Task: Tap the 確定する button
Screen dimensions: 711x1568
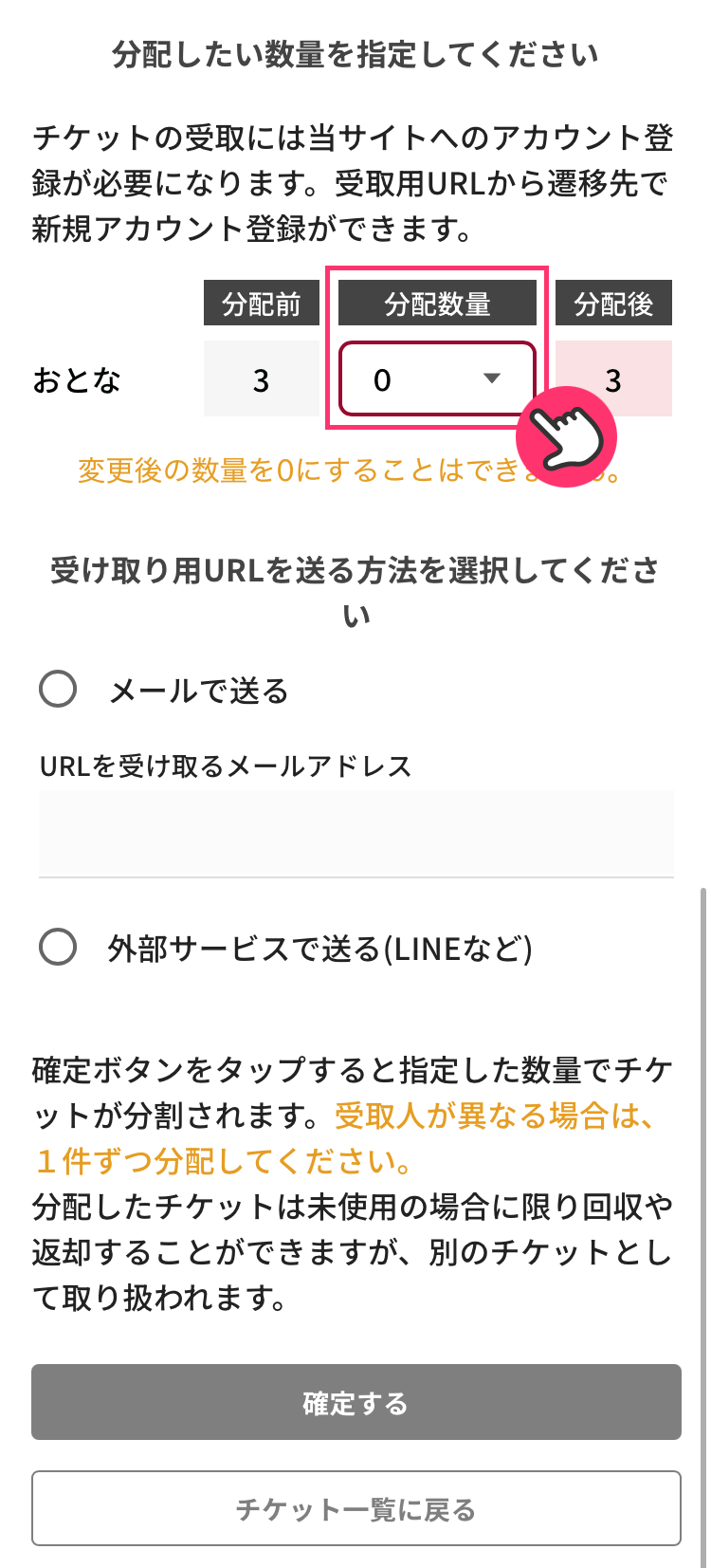Action: click(x=355, y=1402)
